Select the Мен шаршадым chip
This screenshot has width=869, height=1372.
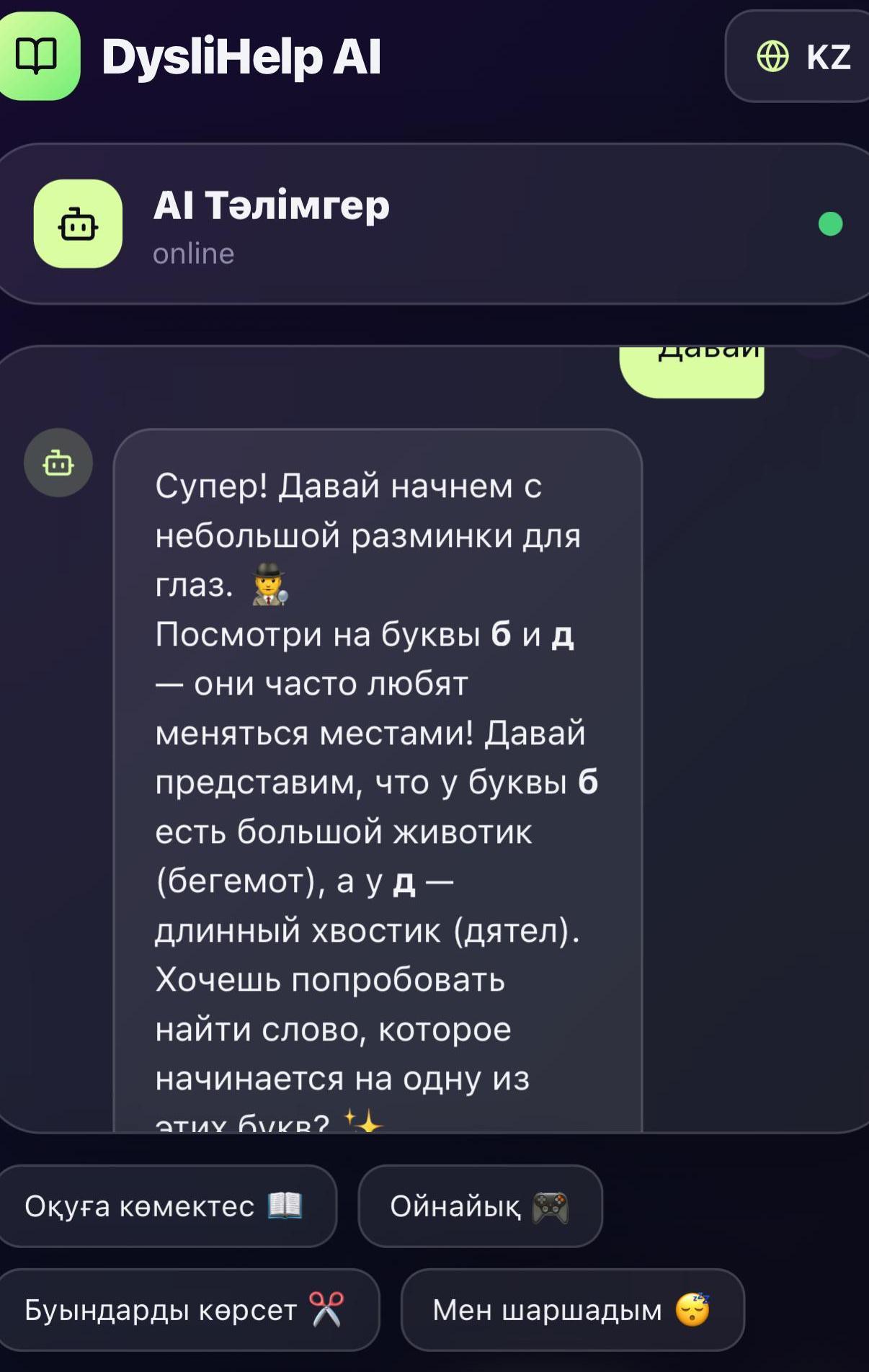(571, 1309)
